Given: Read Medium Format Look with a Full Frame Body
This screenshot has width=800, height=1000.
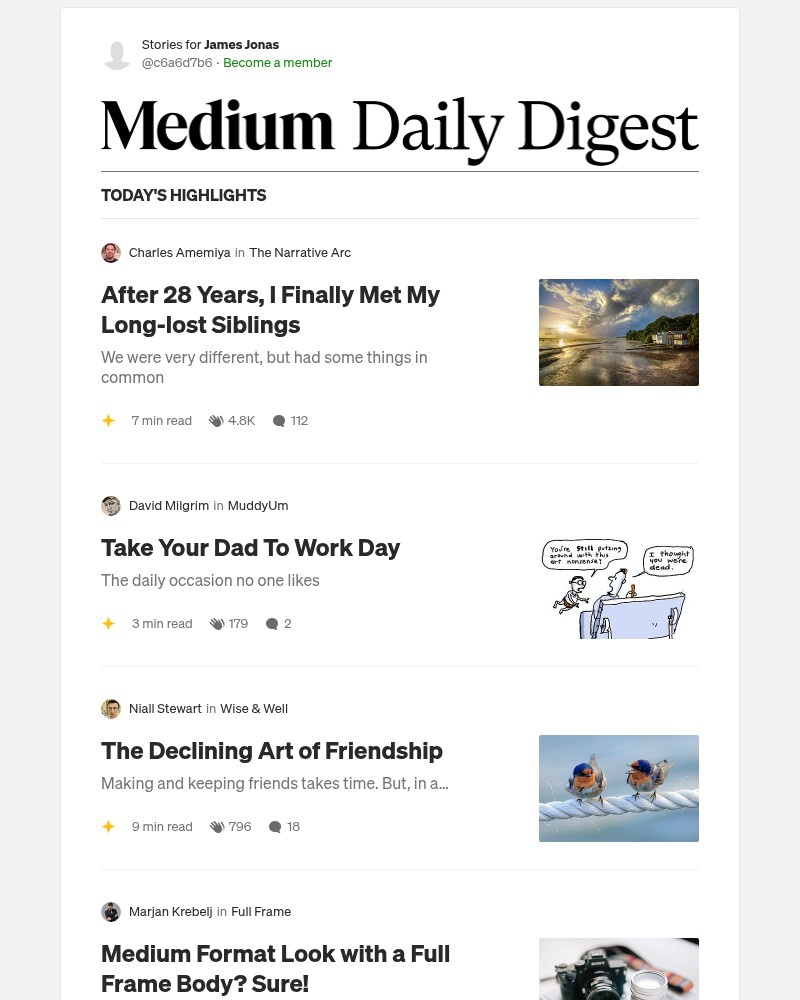Looking at the screenshot, I should [x=275, y=967].
